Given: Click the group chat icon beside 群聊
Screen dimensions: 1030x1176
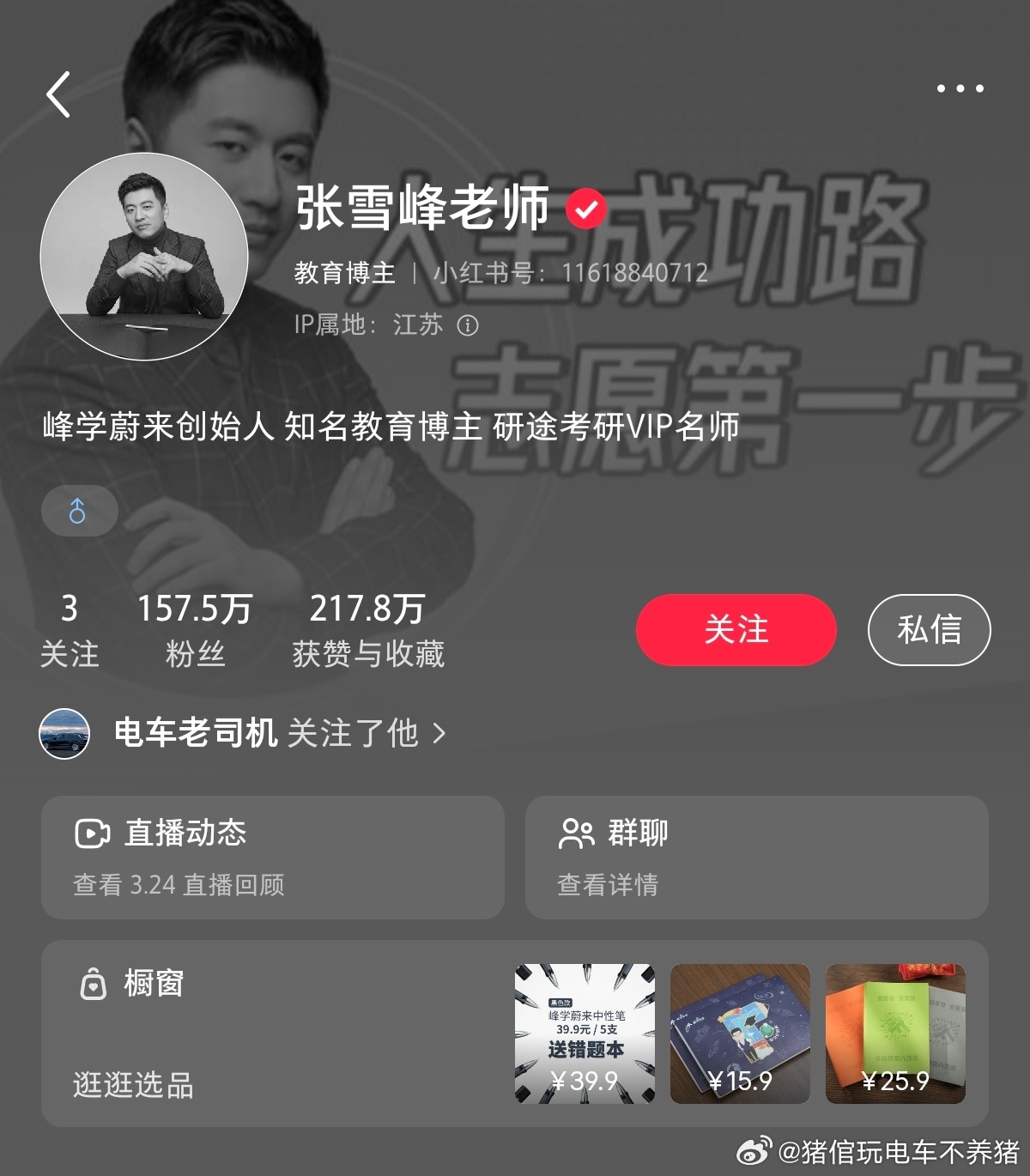Looking at the screenshot, I should click(x=576, y=833).
